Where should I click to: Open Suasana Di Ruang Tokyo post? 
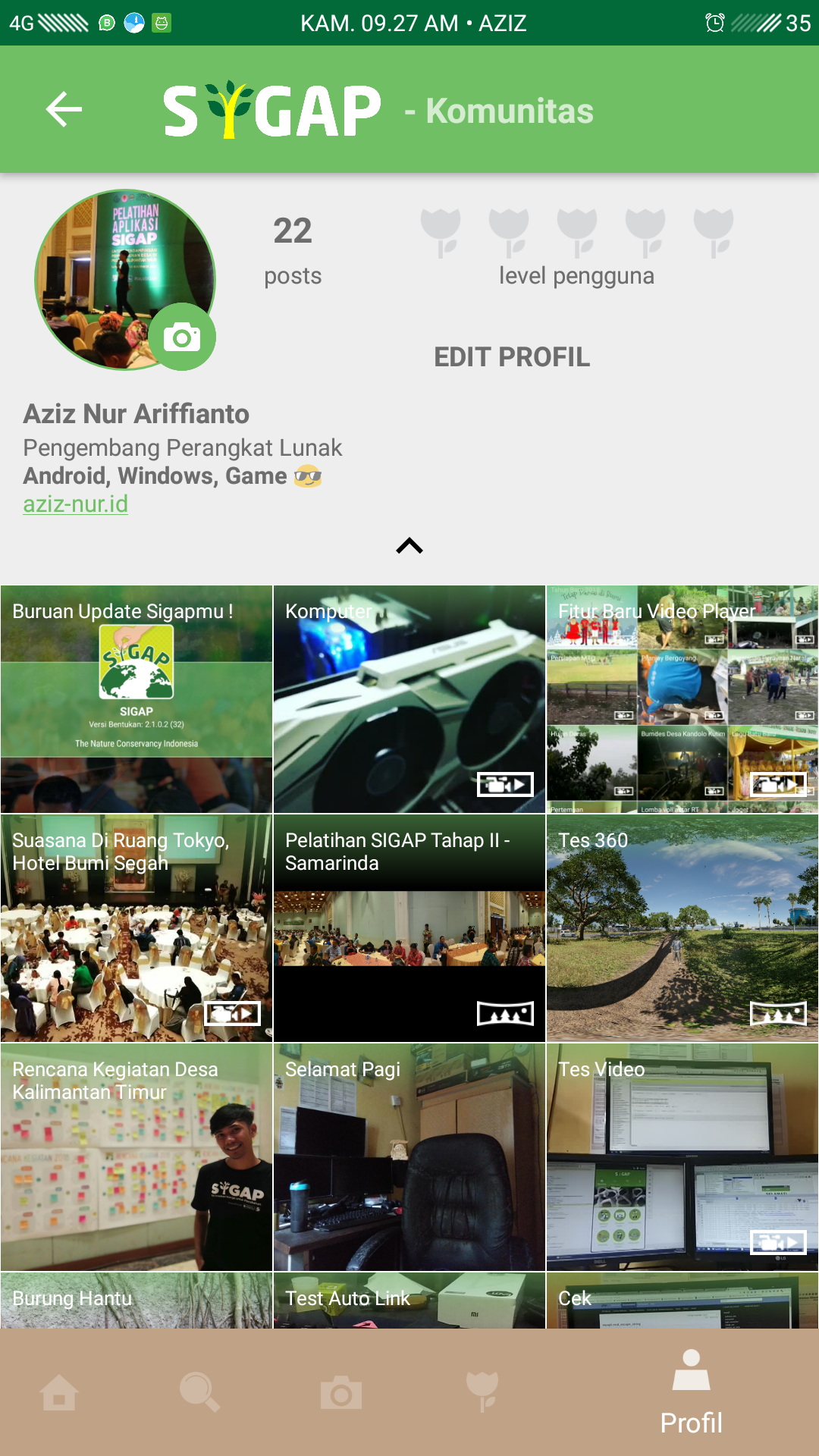pos(136,928)
